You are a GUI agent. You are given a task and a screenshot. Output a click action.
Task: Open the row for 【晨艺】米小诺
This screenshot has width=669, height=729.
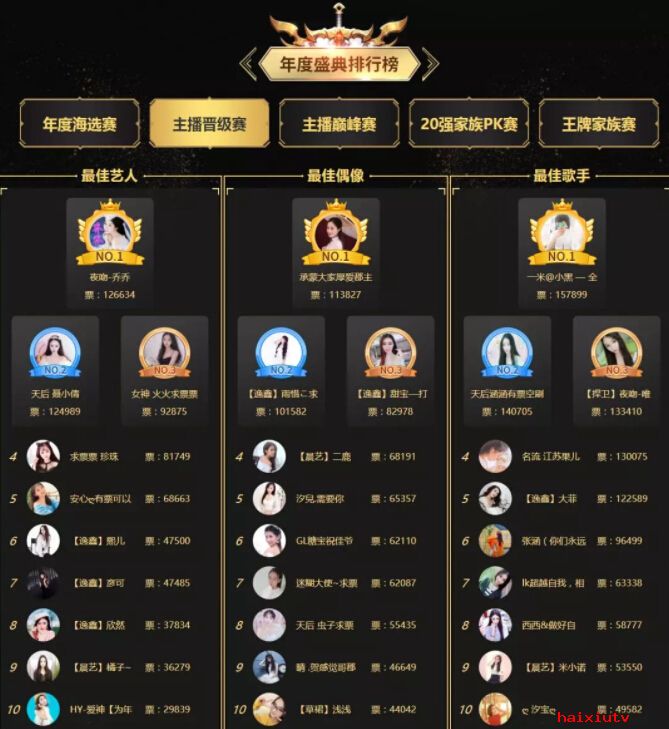pyautogui.click(x=560, y=666)
